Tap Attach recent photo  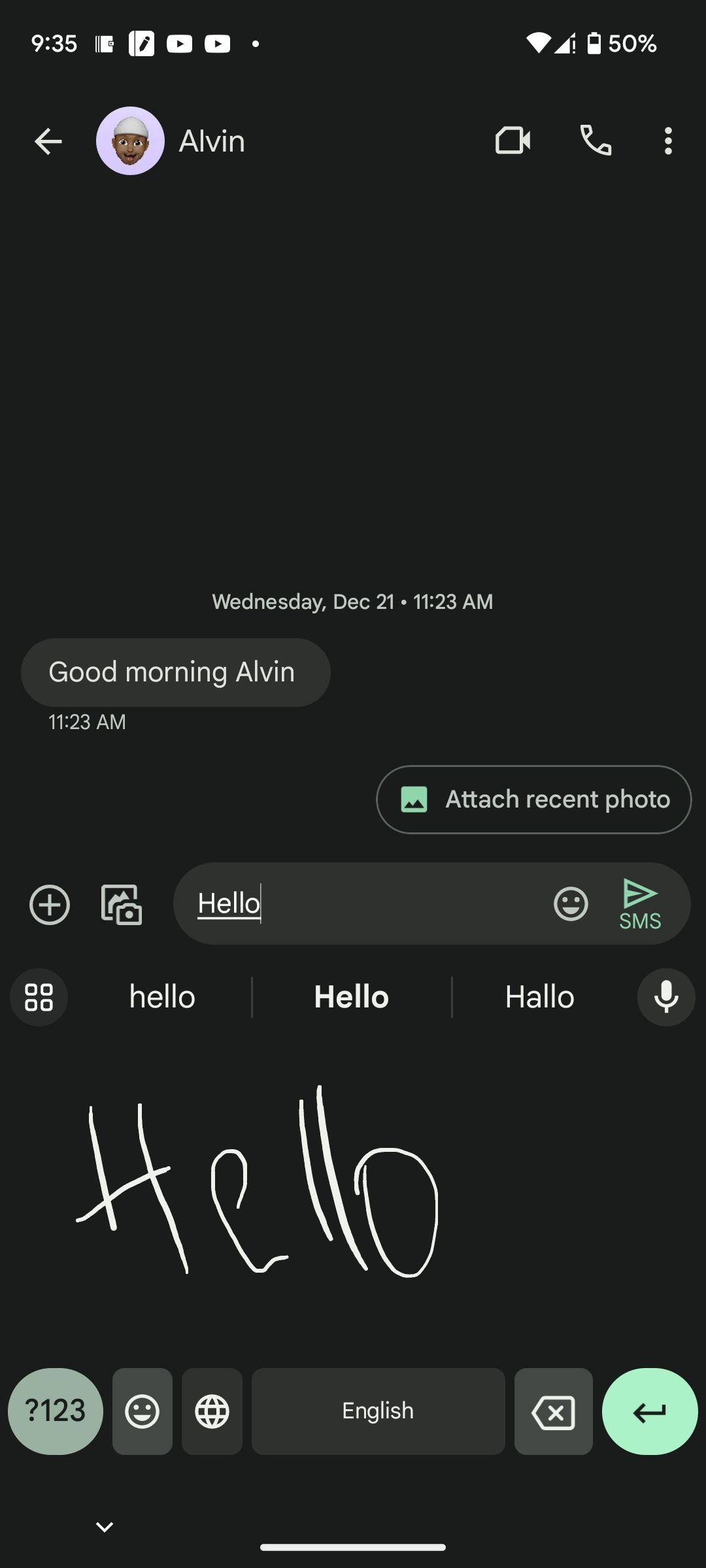[533, 799]
